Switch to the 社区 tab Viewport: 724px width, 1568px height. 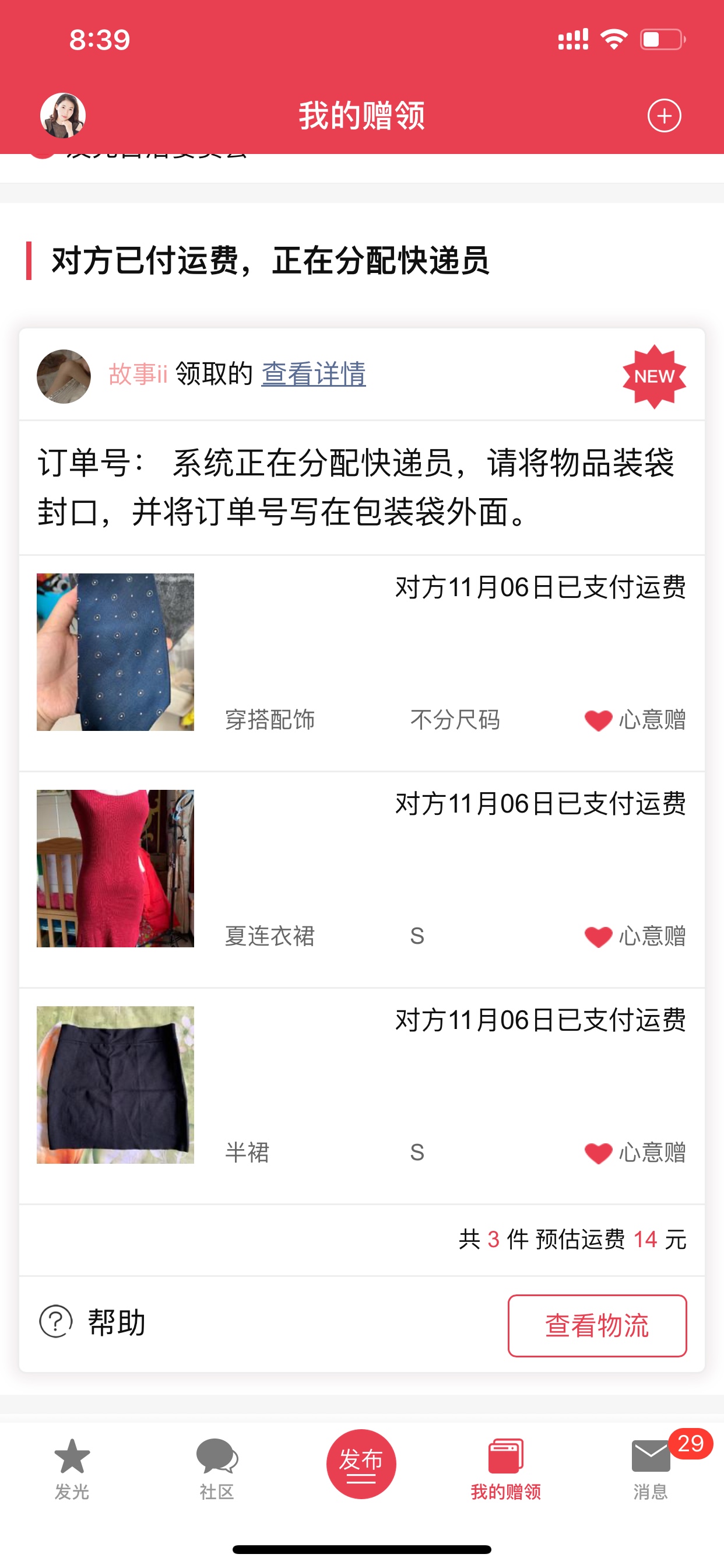217,1469
